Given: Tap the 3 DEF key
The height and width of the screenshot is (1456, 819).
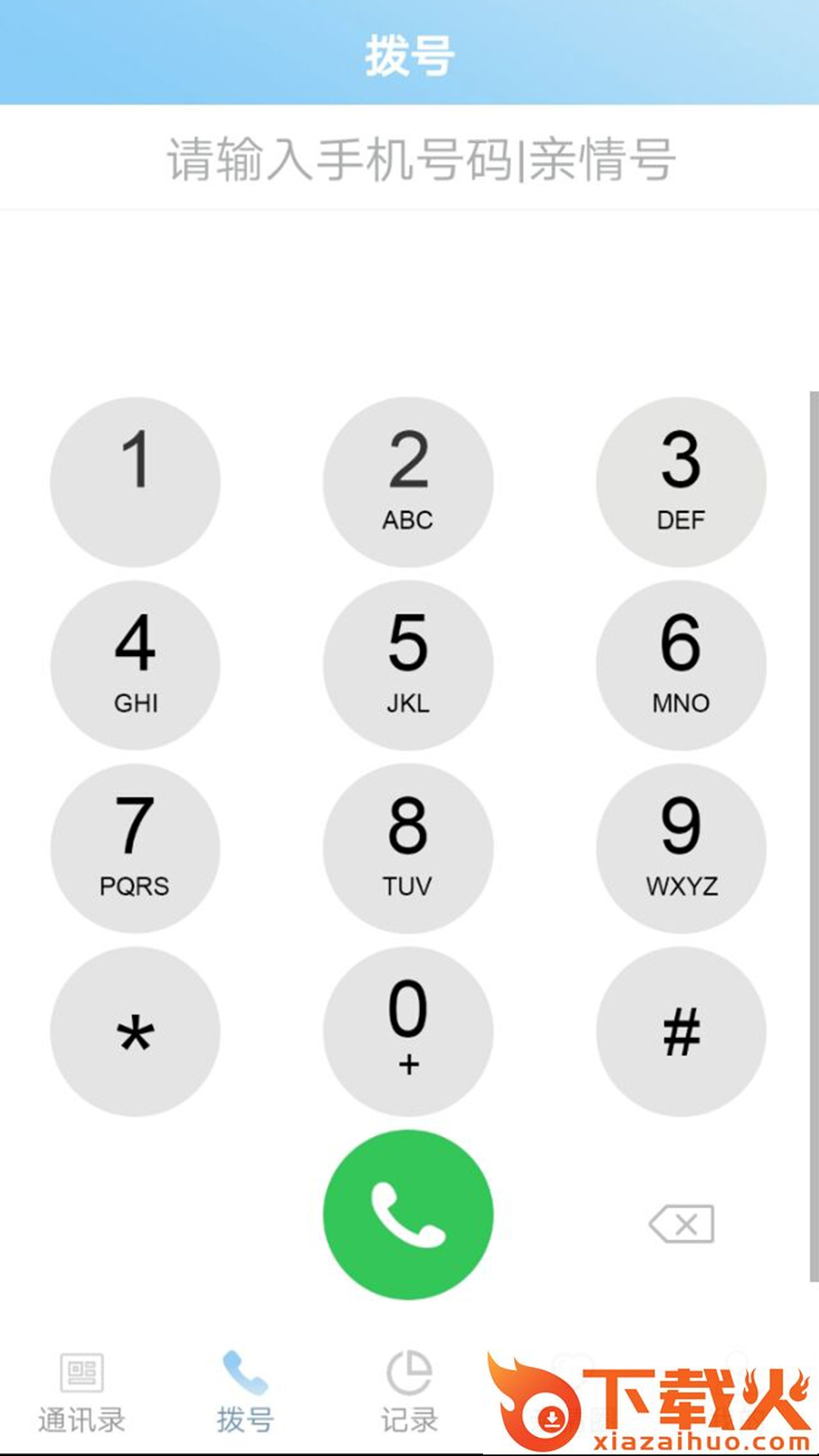Looking at the screenshot, I should tap(681, 482).
